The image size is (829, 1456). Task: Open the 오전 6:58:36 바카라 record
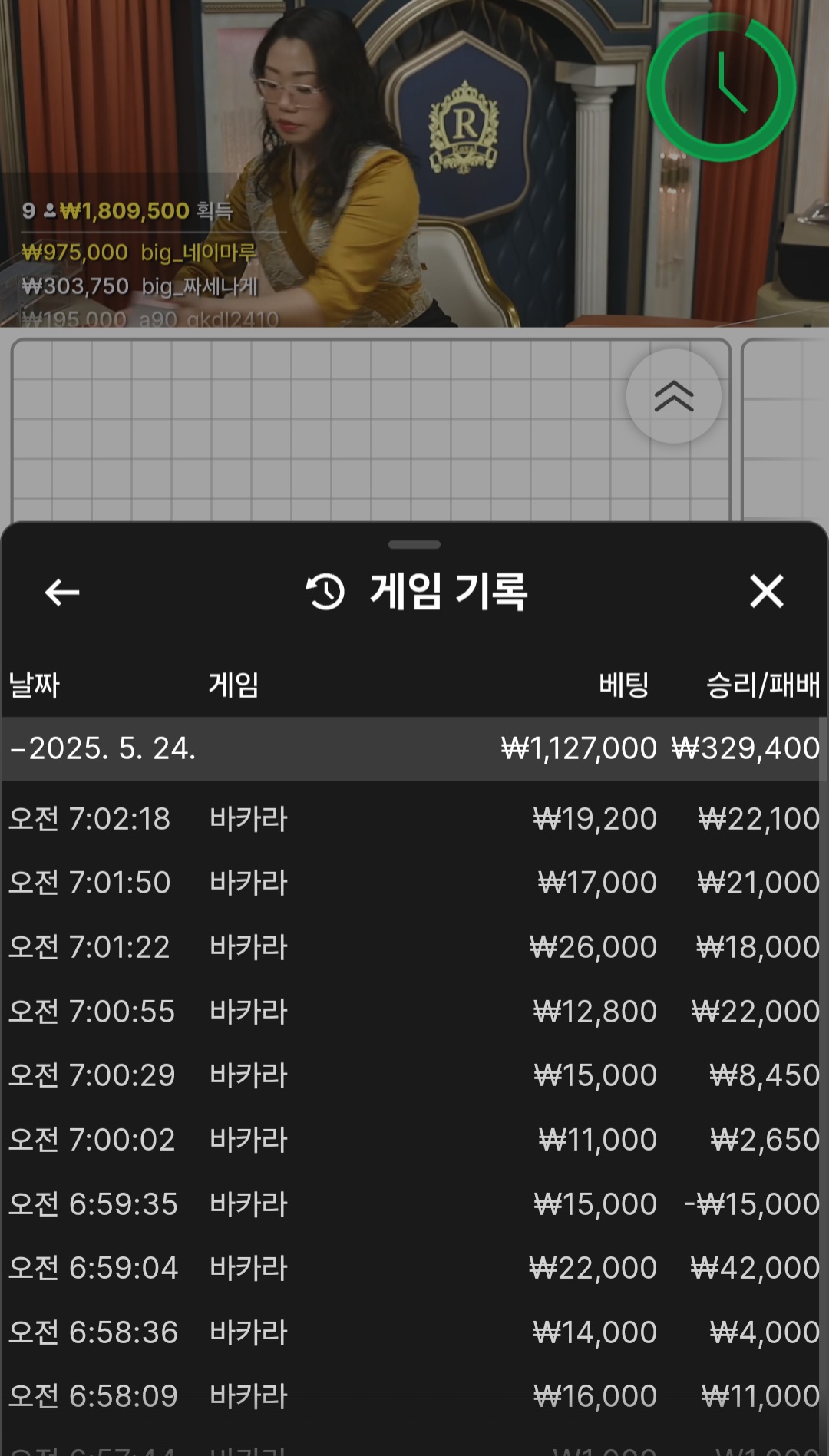point(411,1332)
